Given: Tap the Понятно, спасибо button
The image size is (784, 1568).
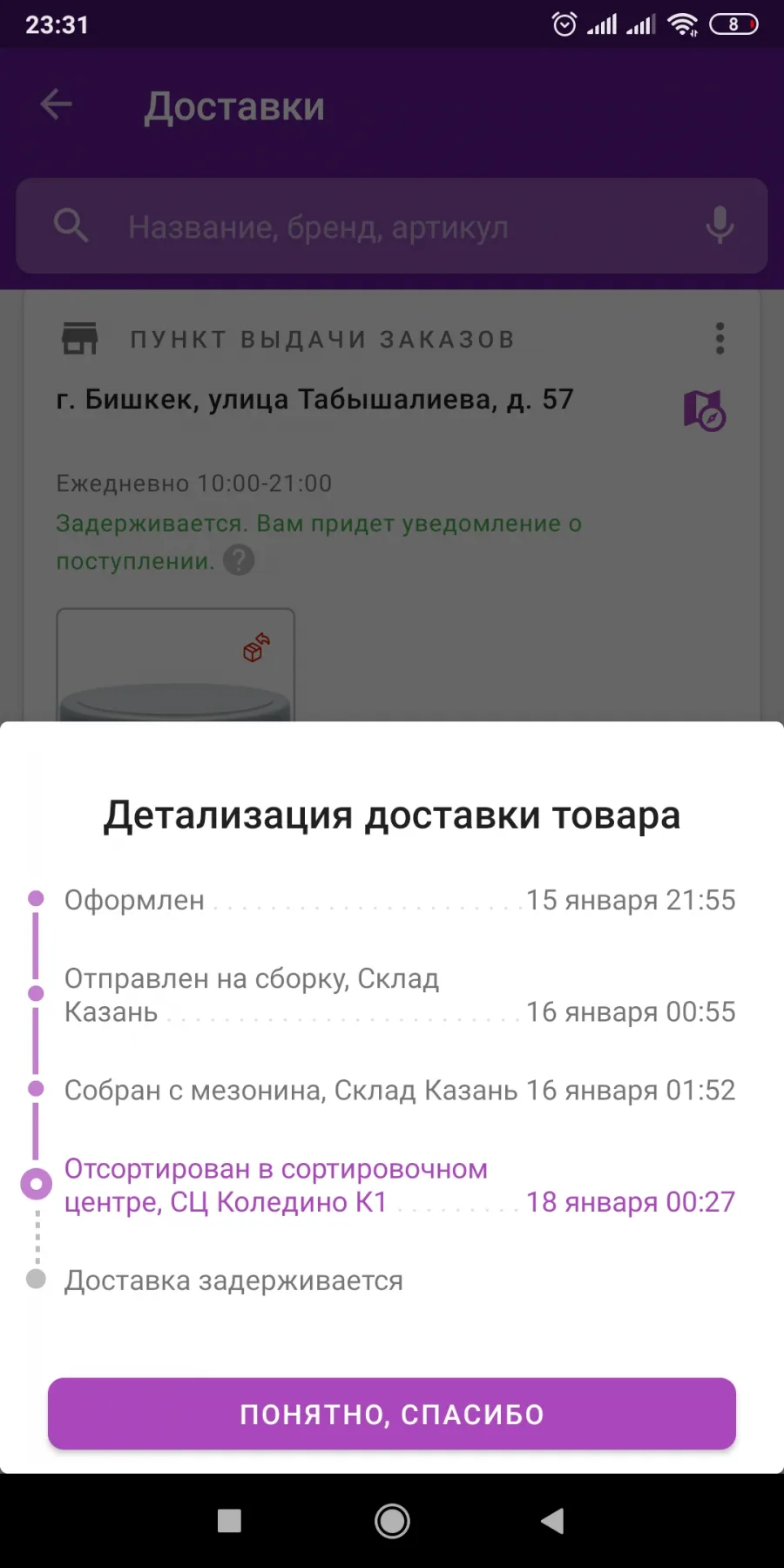Looking at the screenshot, I should pos(392,1414).
